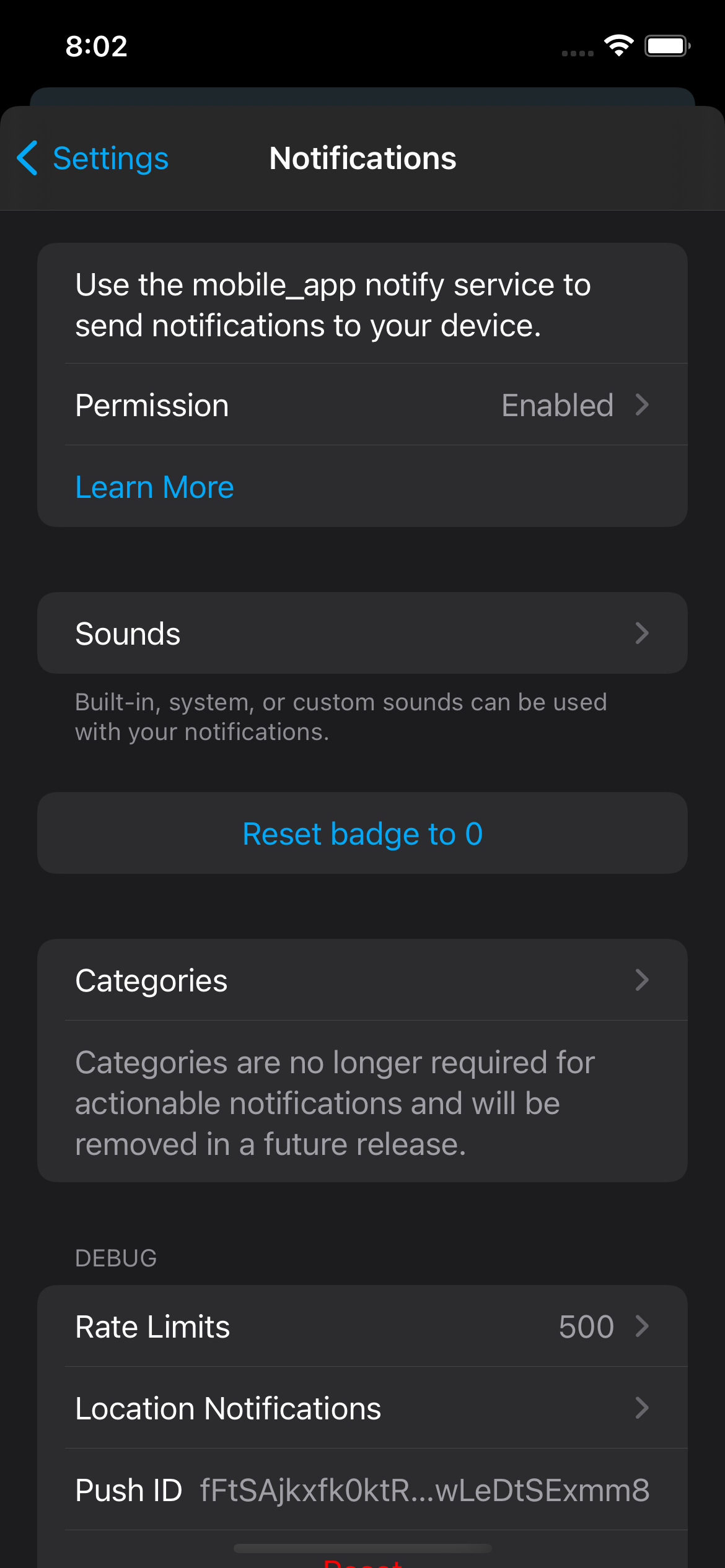View the Rate Limits details
The width and height of the screenshot is (725, 1568).
pos(362,1326)
